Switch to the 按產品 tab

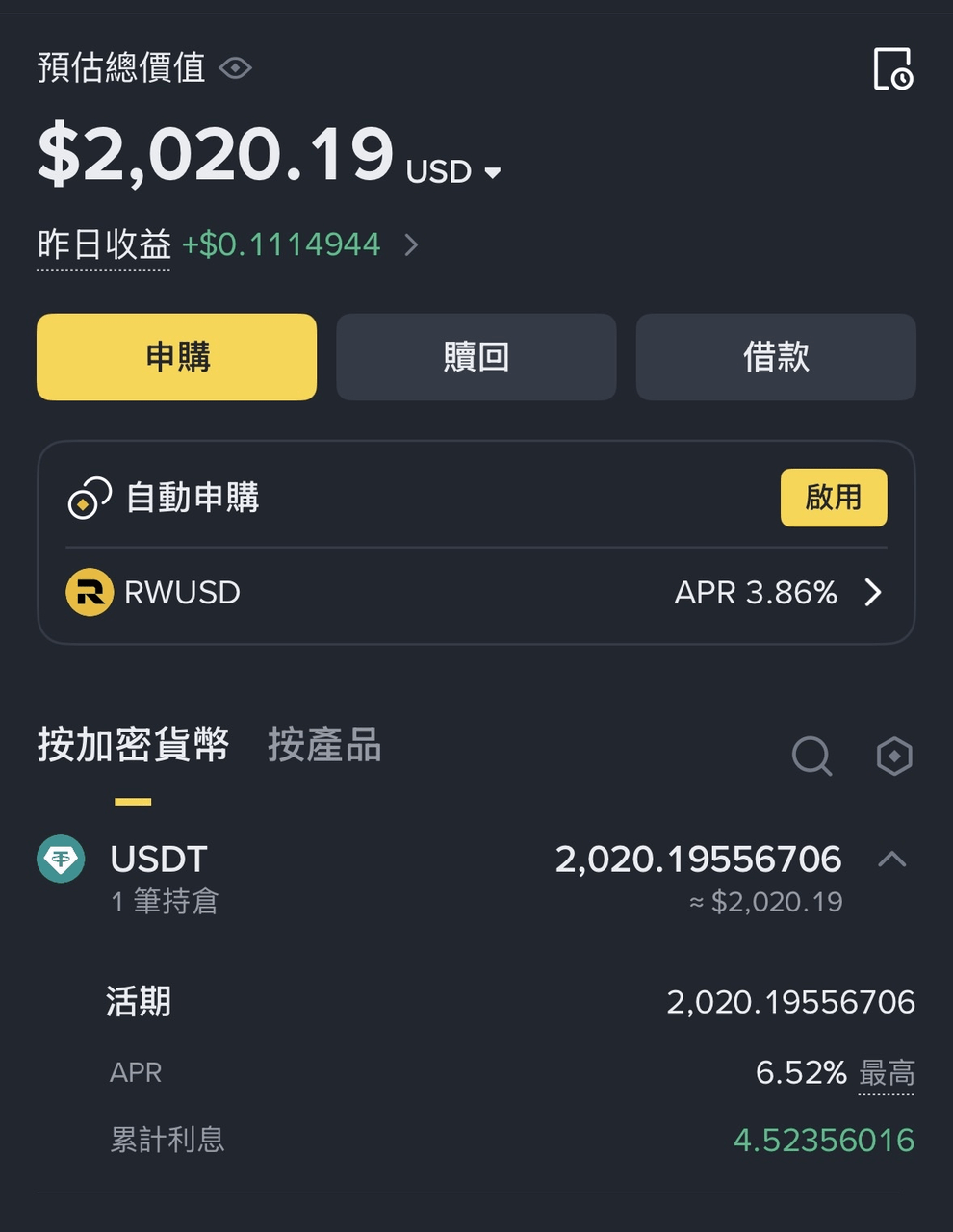pos(323,746)
